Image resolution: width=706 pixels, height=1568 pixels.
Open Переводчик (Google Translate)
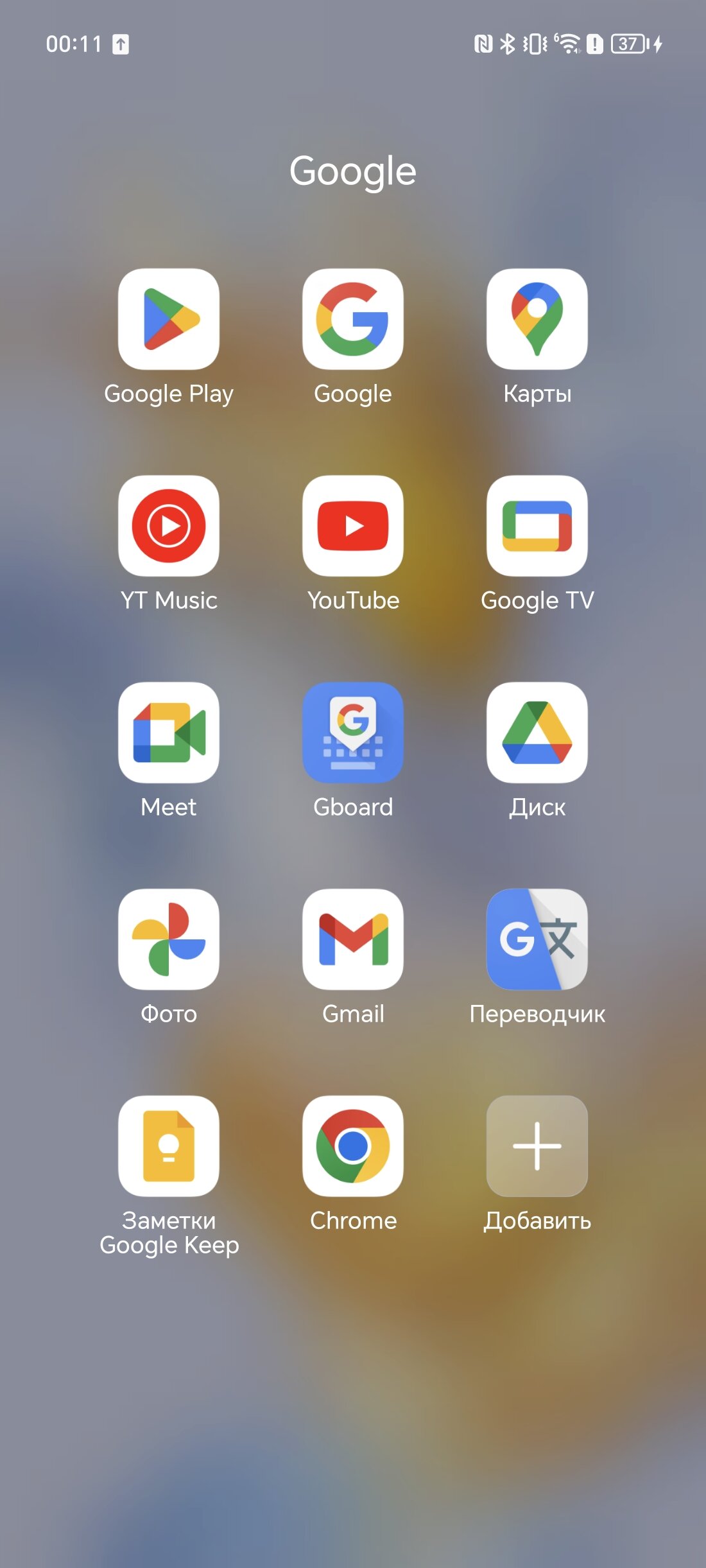(537, 939)
